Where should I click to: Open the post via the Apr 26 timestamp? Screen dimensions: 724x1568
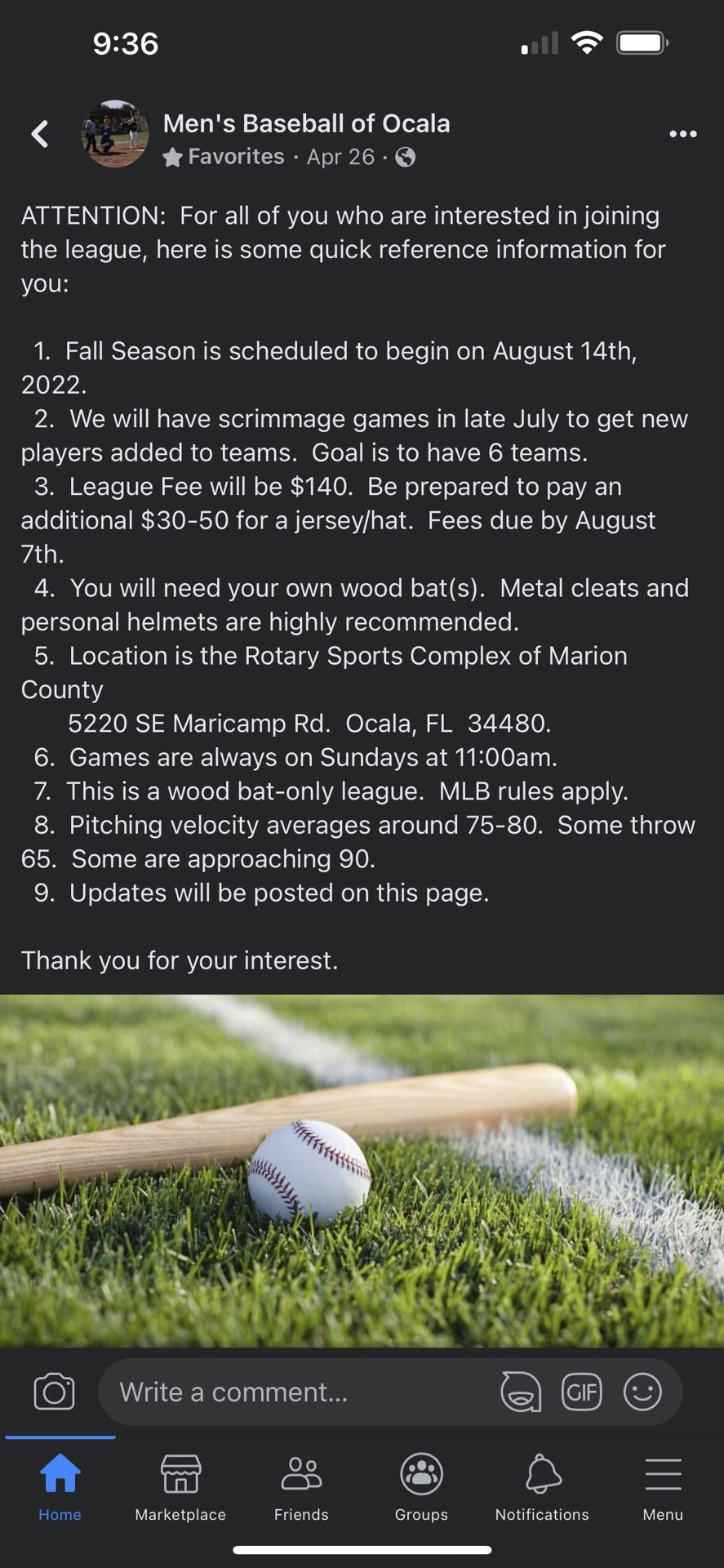pos(340,157)
